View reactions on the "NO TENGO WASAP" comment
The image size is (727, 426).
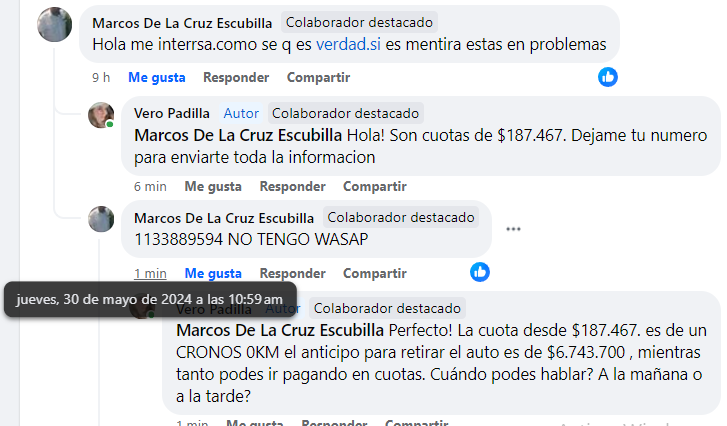tap(480, 272)
